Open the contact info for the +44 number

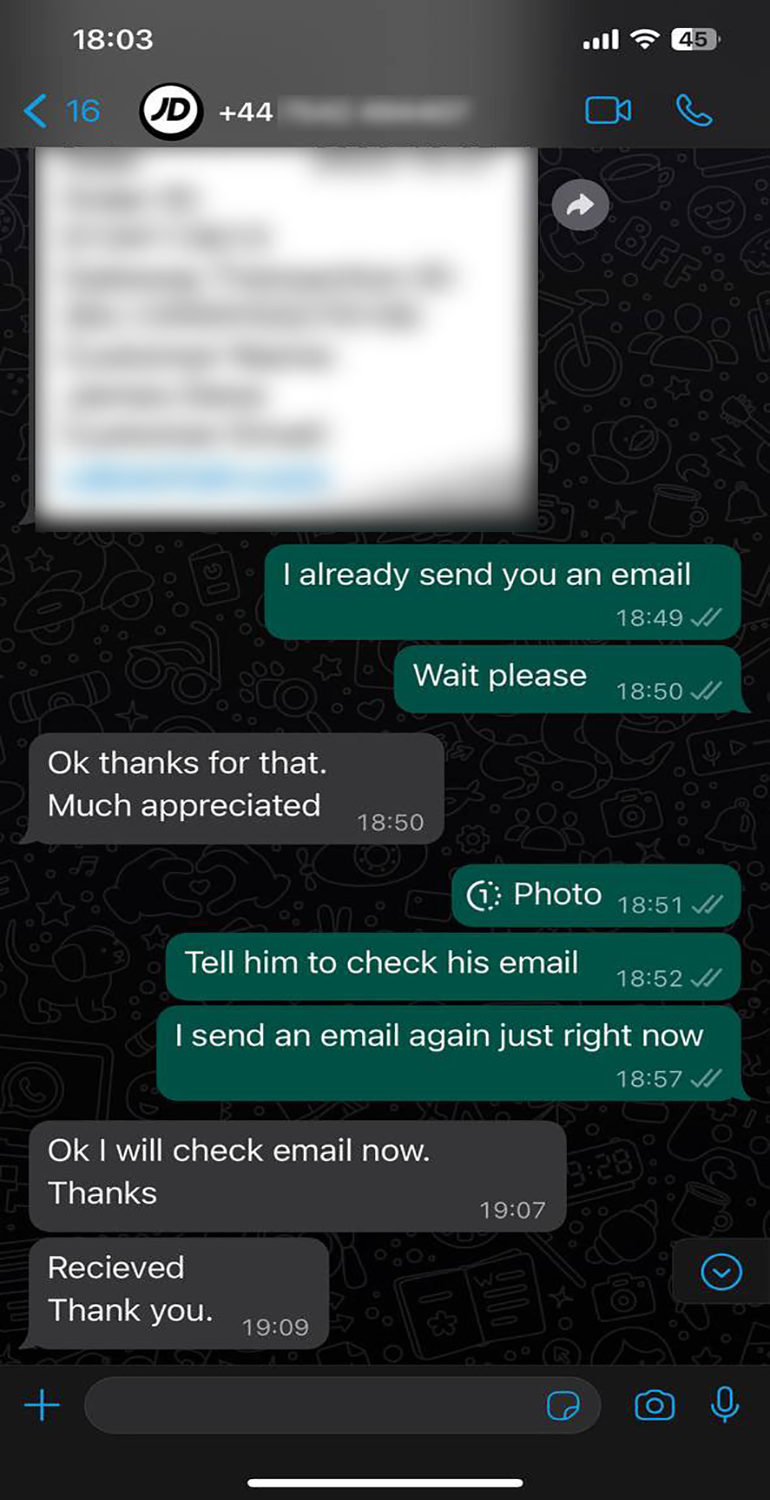pos(340,111)
